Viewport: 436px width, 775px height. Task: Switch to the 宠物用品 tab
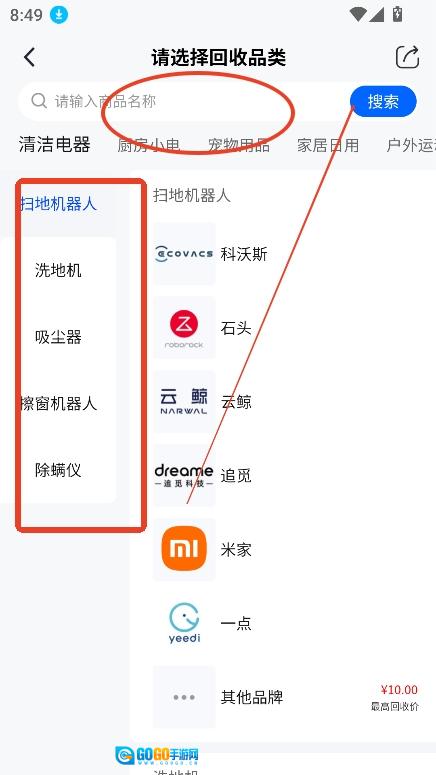click(239, 145)
